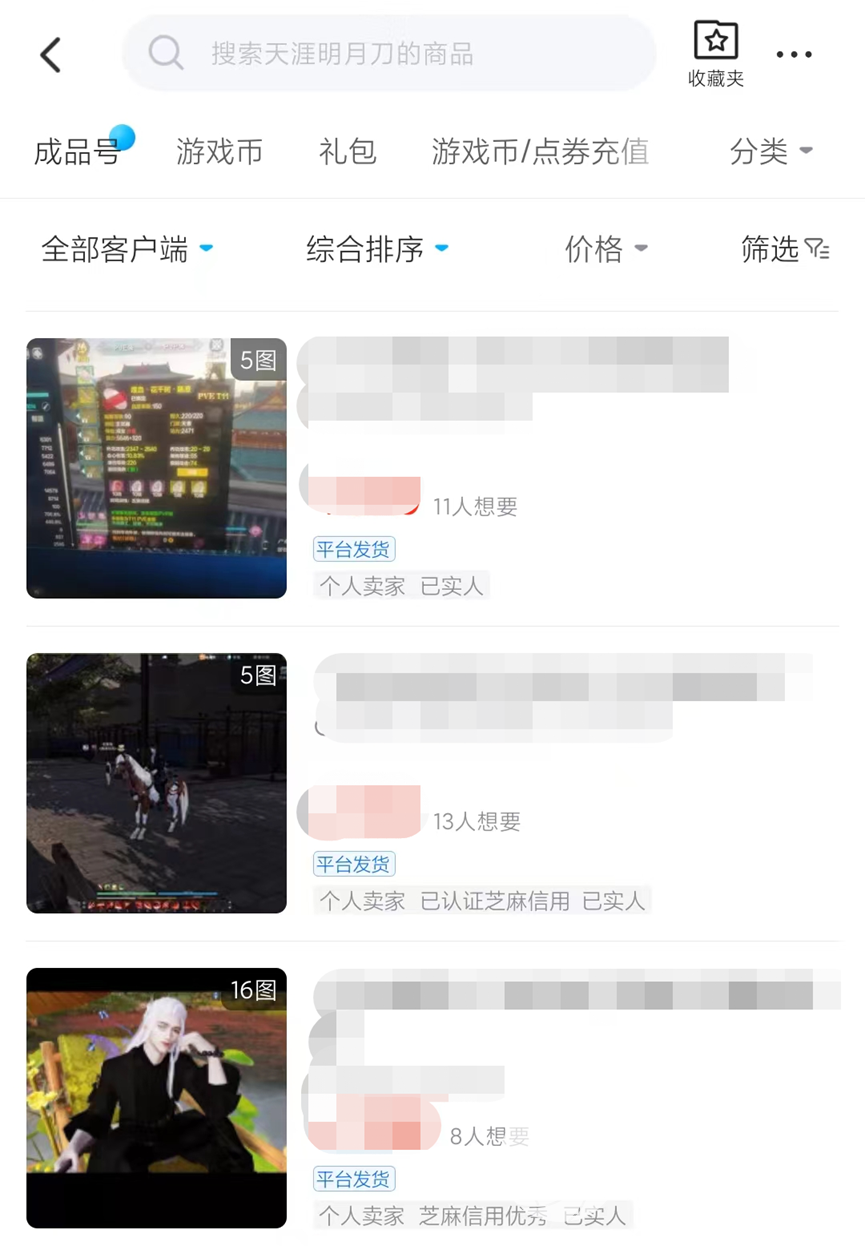Image resolution: width=865 pixels, height=1246 pixels.
Task: Switch to the 礼包 tab
Action: click(x=347, y=152)
